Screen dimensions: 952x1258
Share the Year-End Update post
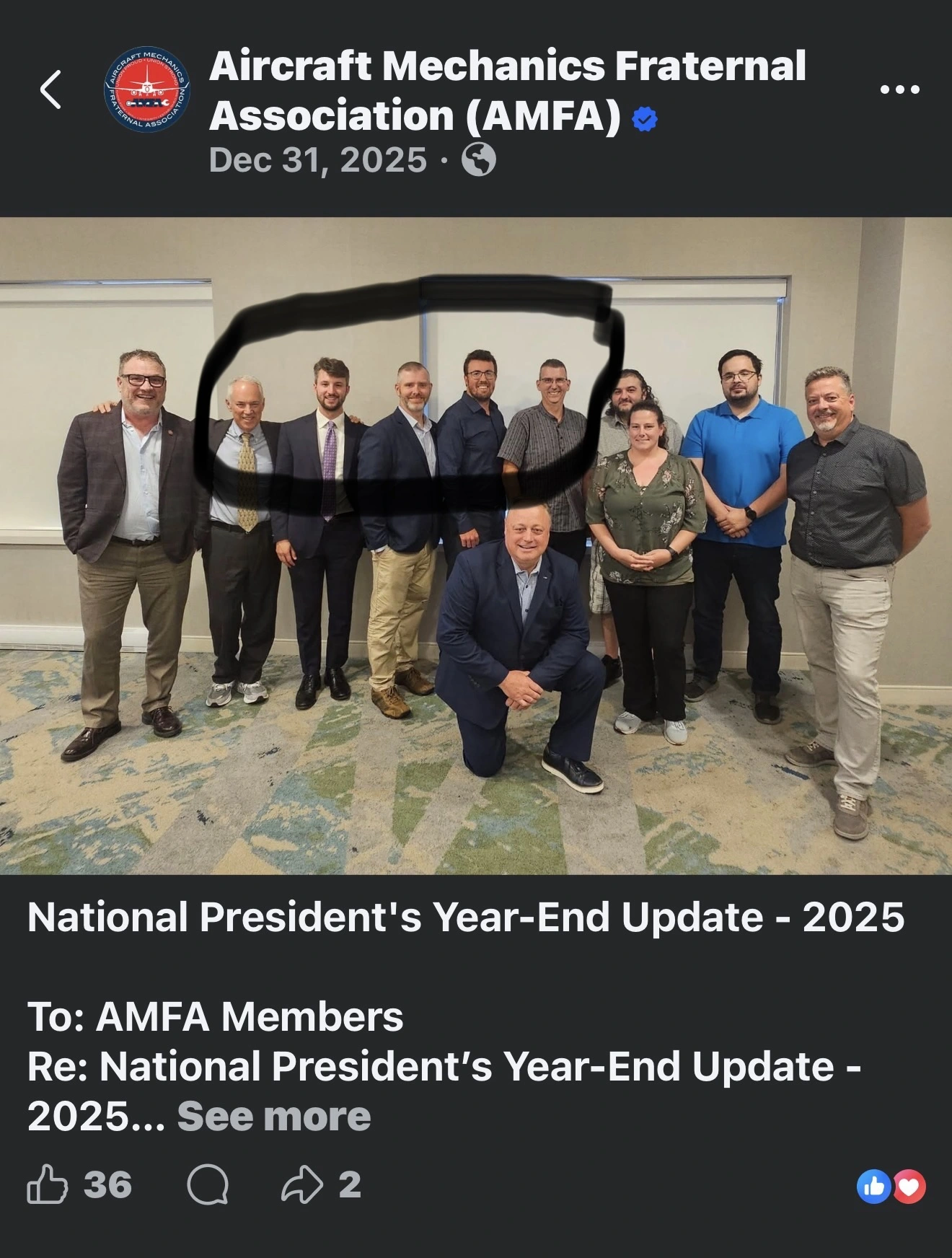tap(302, 1184)
